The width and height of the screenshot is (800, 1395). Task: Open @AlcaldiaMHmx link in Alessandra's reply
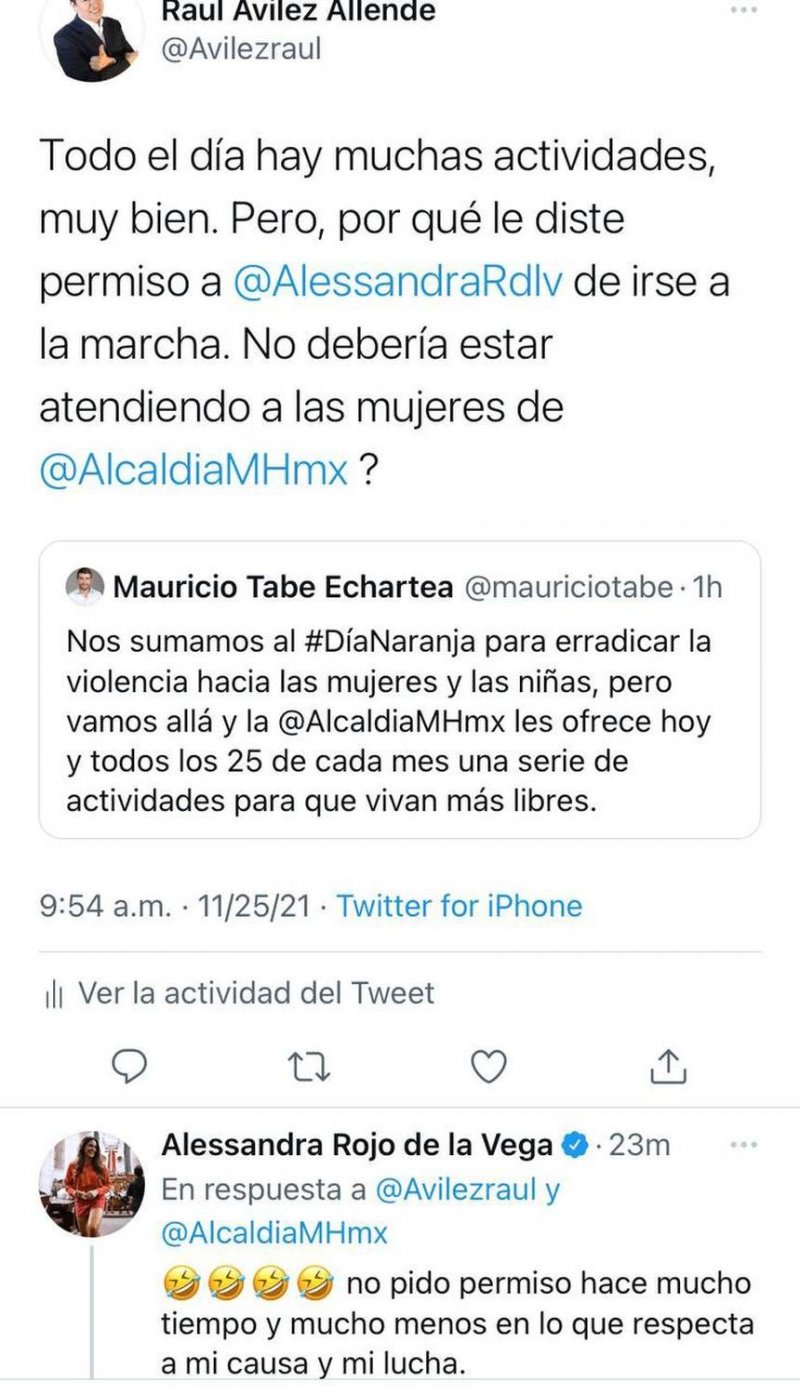tap(274, 1233)
